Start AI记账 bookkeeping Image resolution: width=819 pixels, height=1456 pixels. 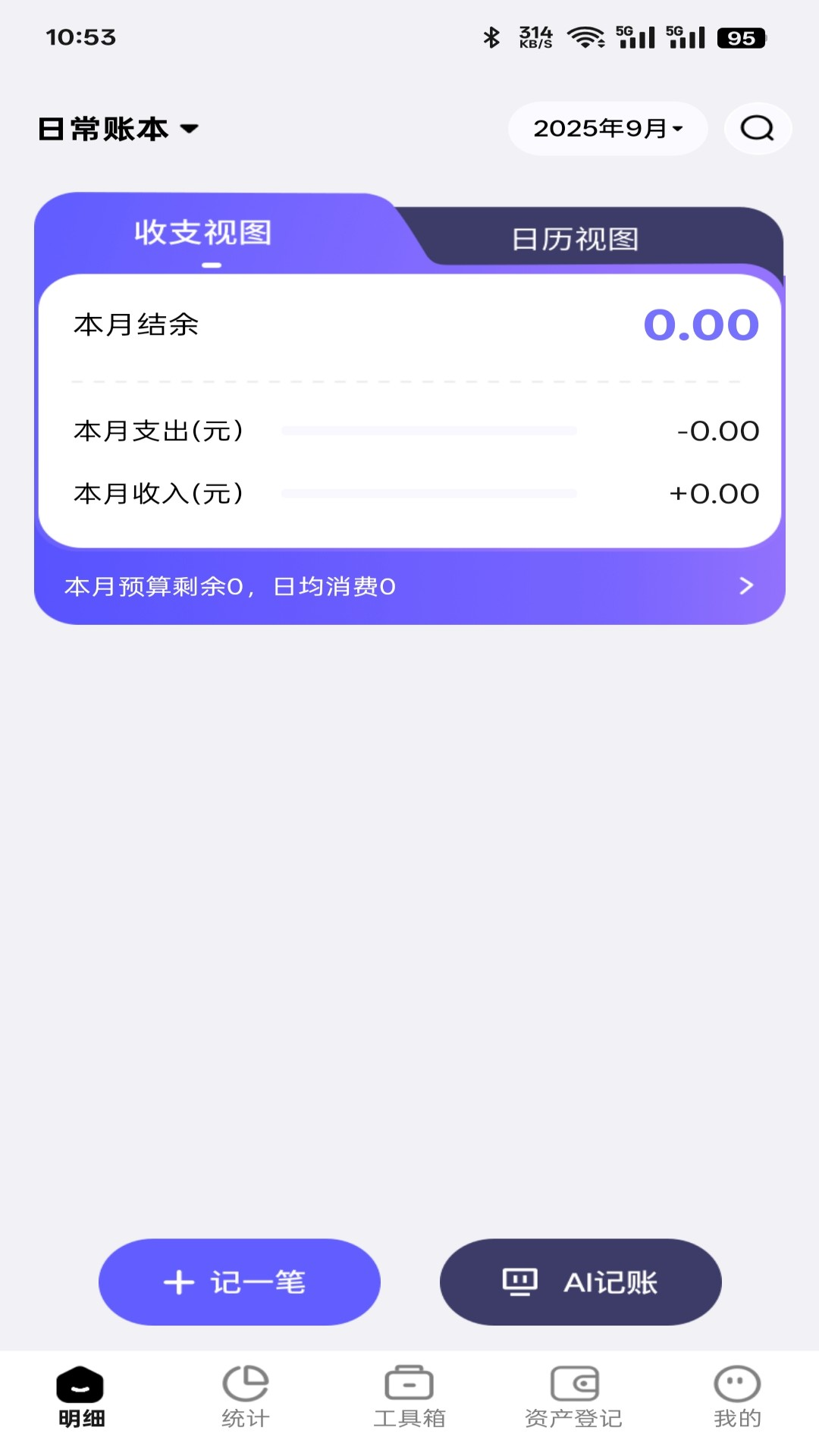580,1282
